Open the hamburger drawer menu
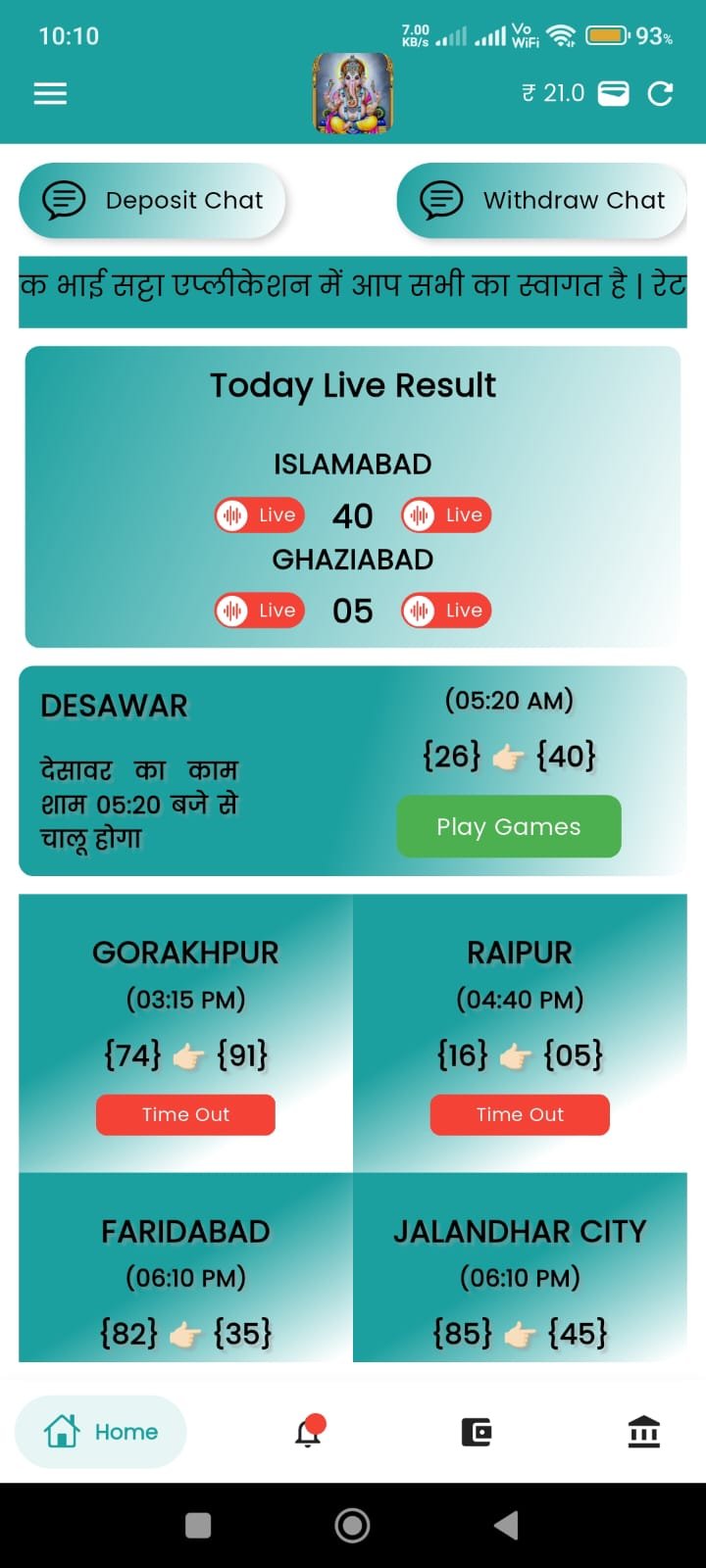 coord(50,93)
